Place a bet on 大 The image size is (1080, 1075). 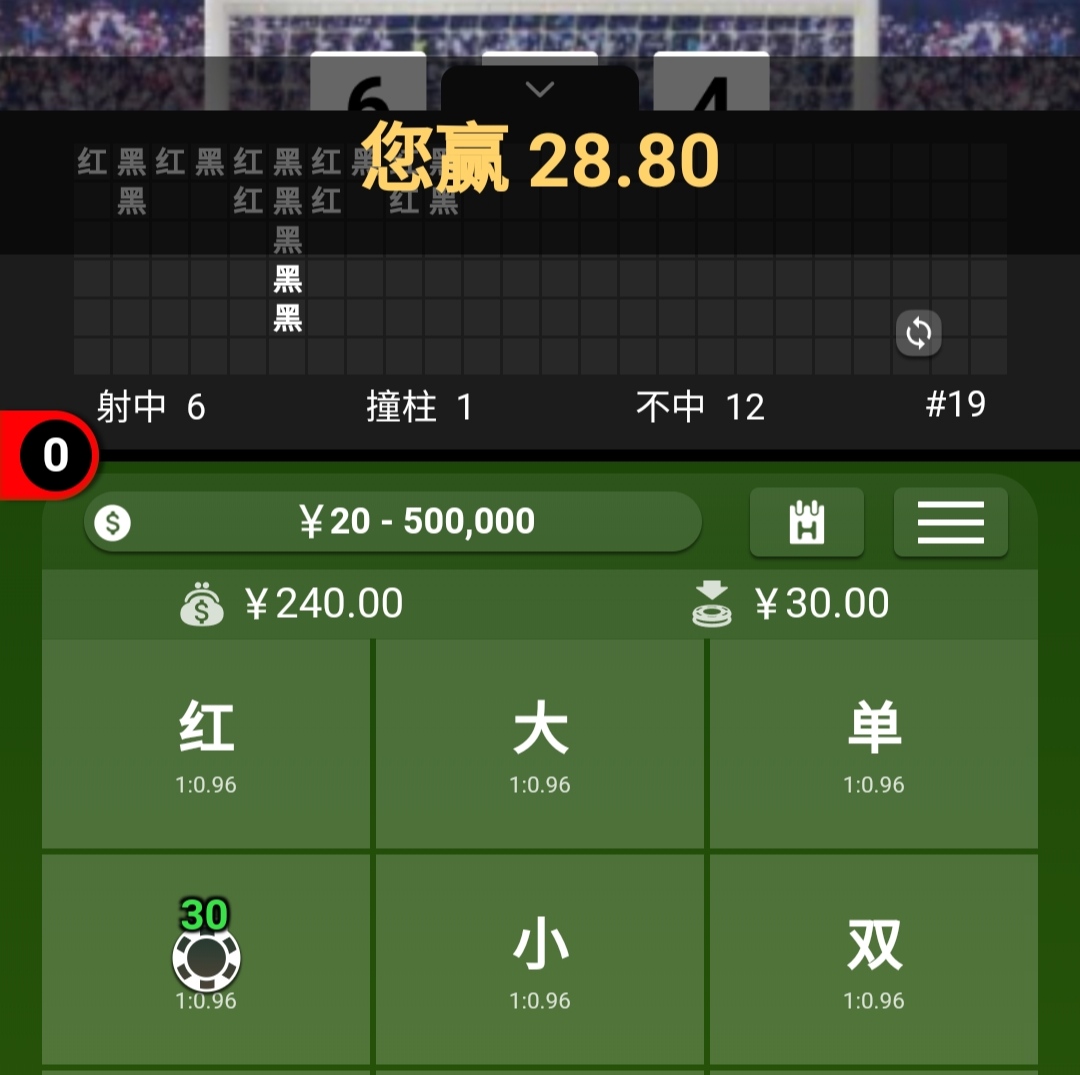pos(540,744)
